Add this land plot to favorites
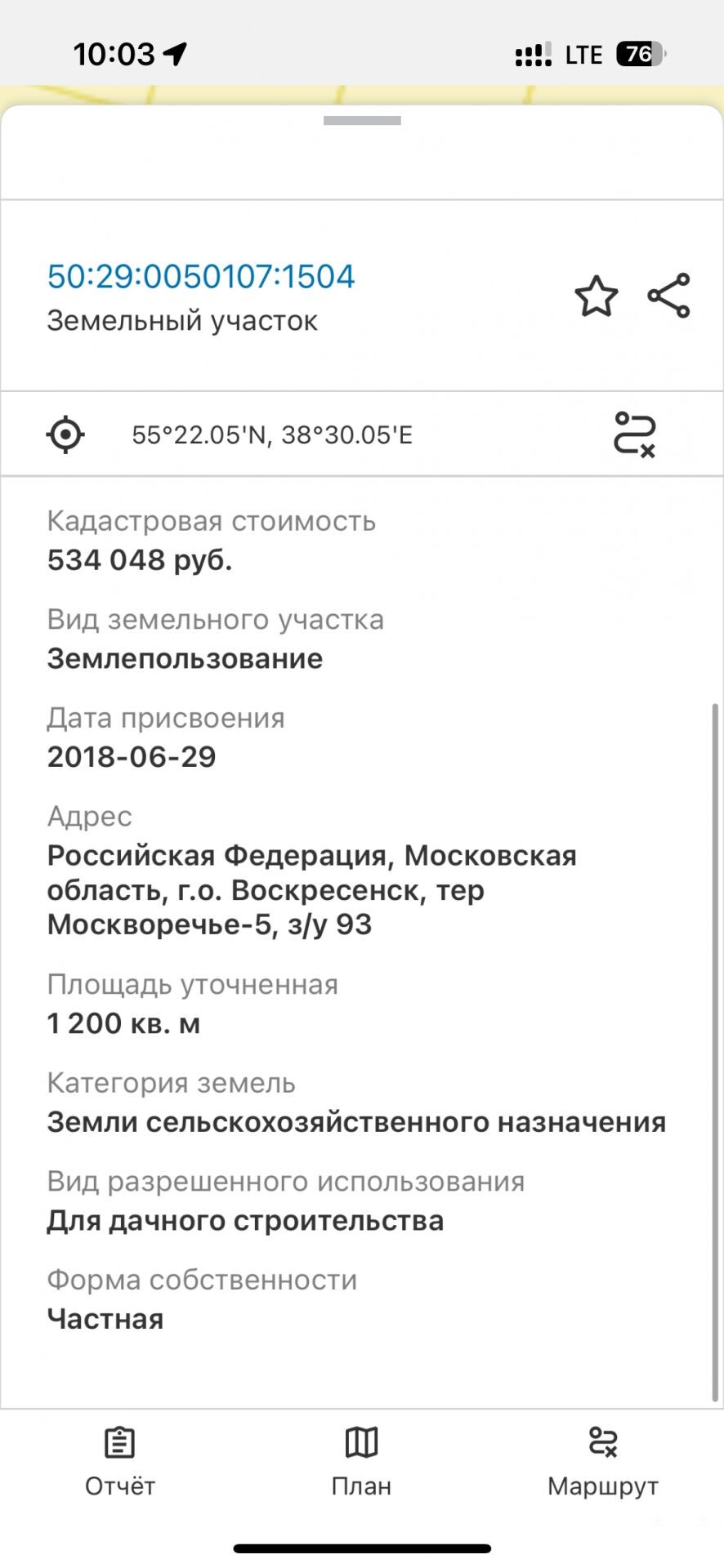Image resolution: width=724 pixels, height=1568 pixels. tap(596, 296)
